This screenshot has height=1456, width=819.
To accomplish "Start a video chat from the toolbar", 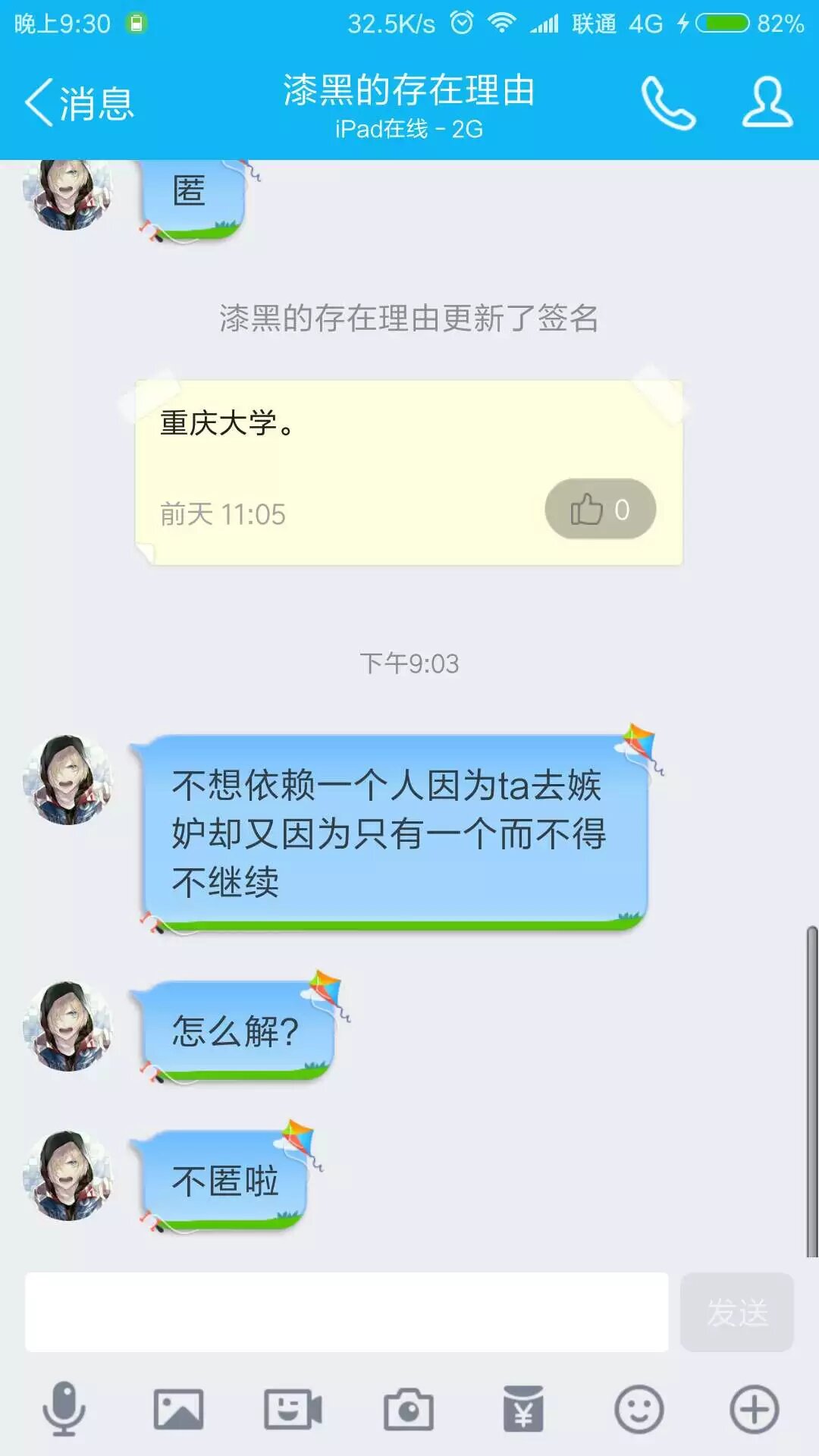I will (x=293, y=1410).
